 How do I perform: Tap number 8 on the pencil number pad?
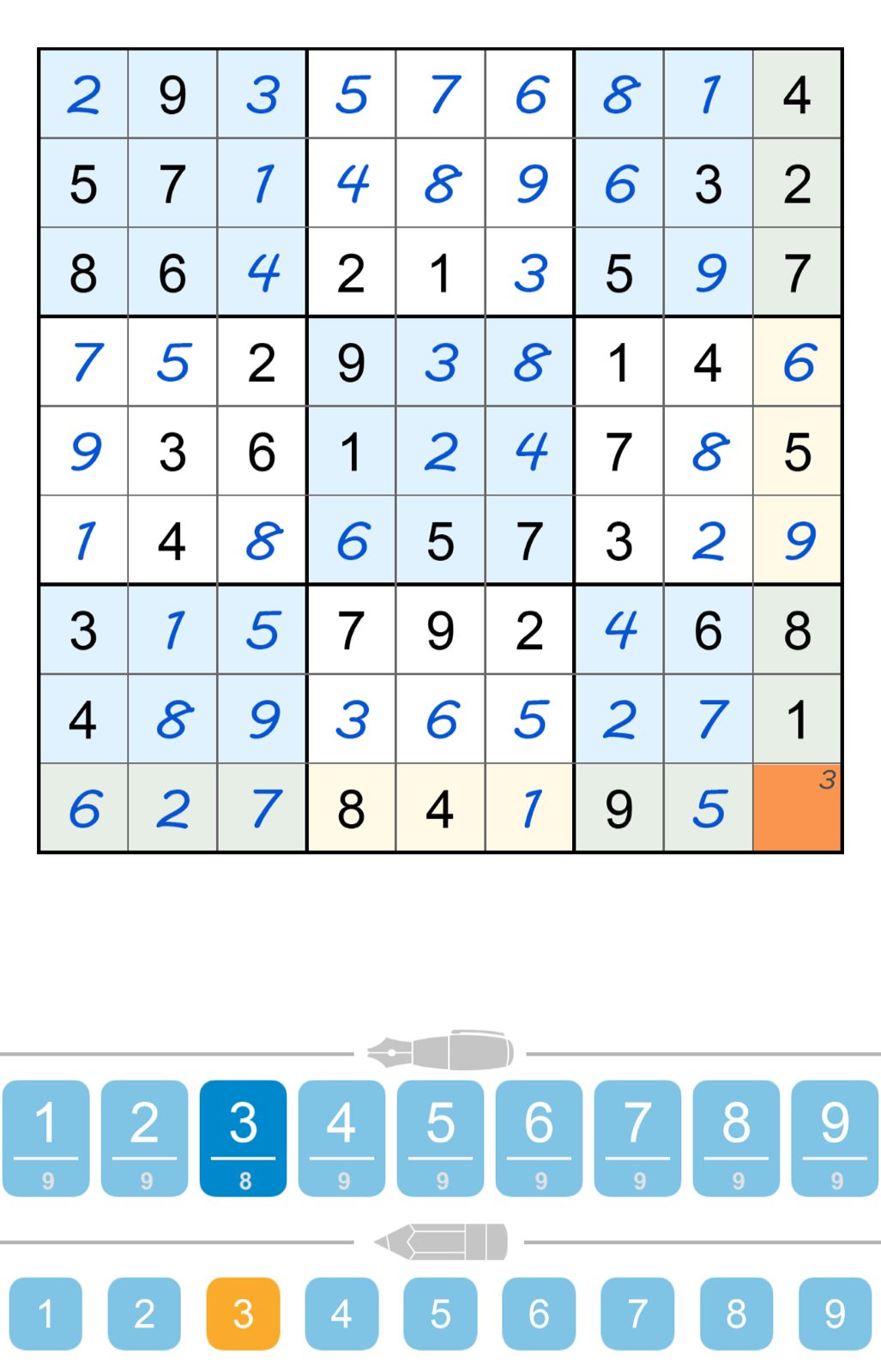pos(734,1315)
